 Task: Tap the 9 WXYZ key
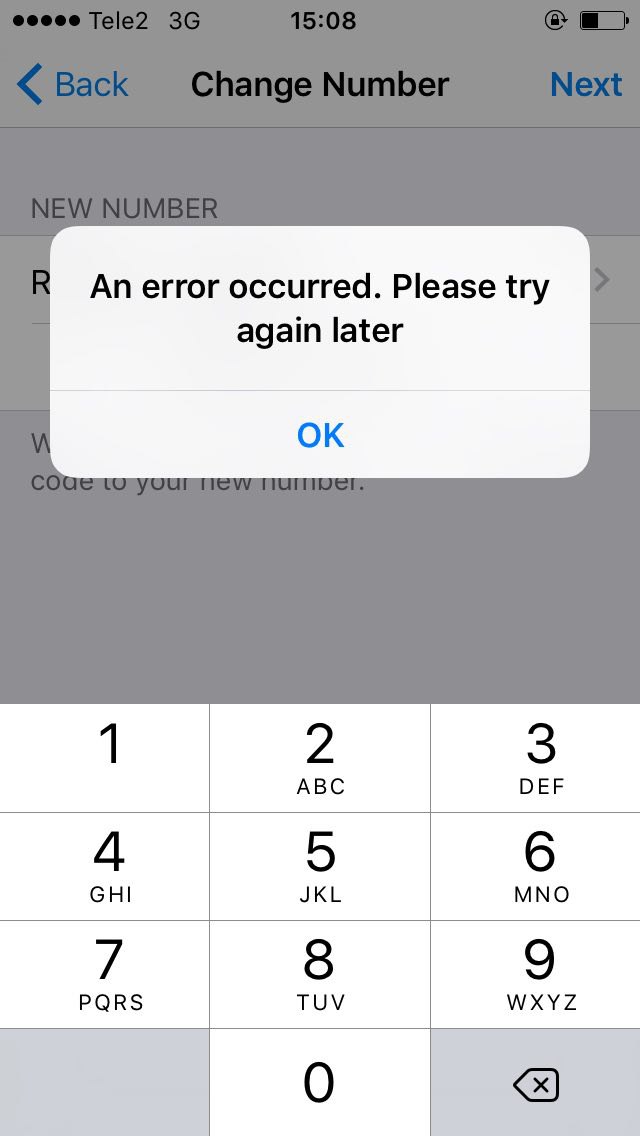tap(536, 973)
